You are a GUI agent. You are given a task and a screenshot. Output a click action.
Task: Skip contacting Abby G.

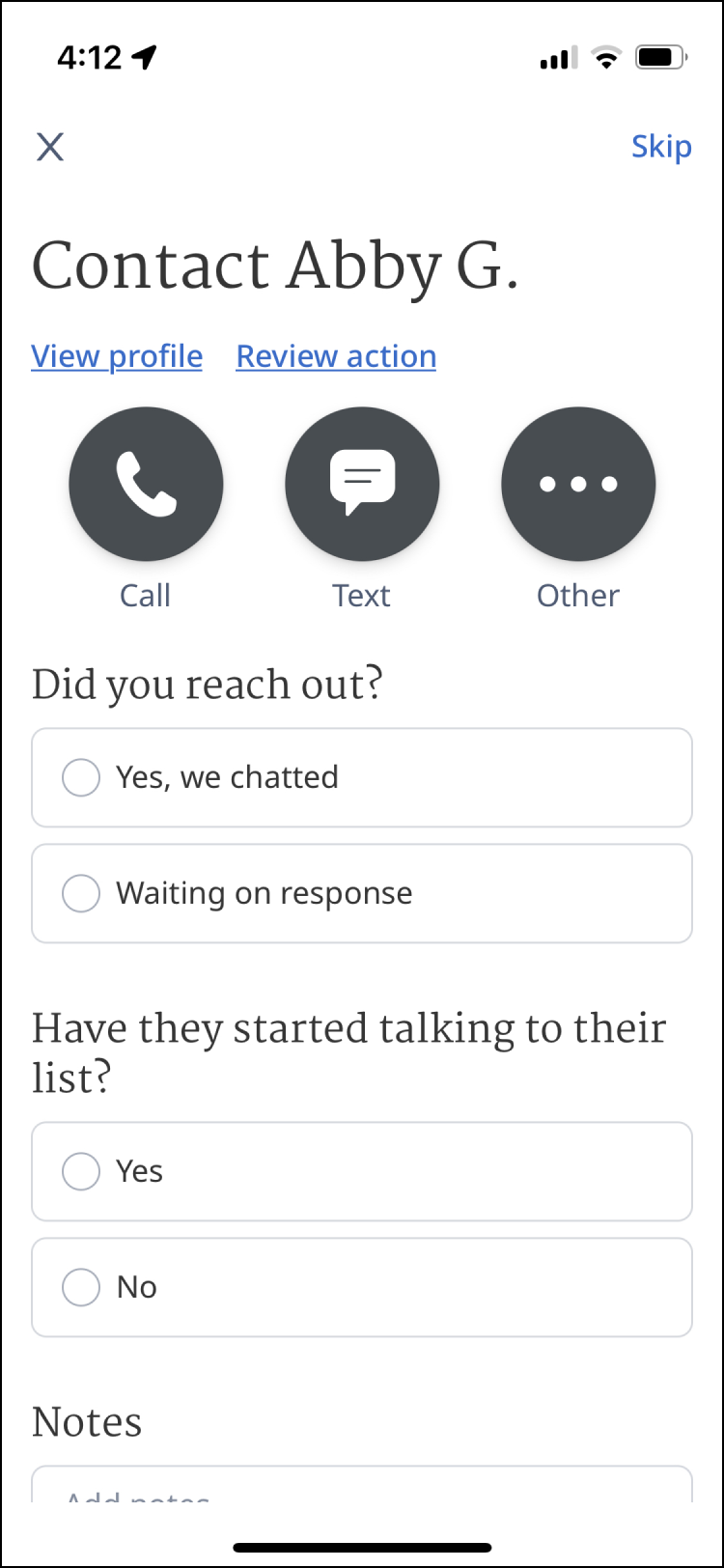click(660, 147)
